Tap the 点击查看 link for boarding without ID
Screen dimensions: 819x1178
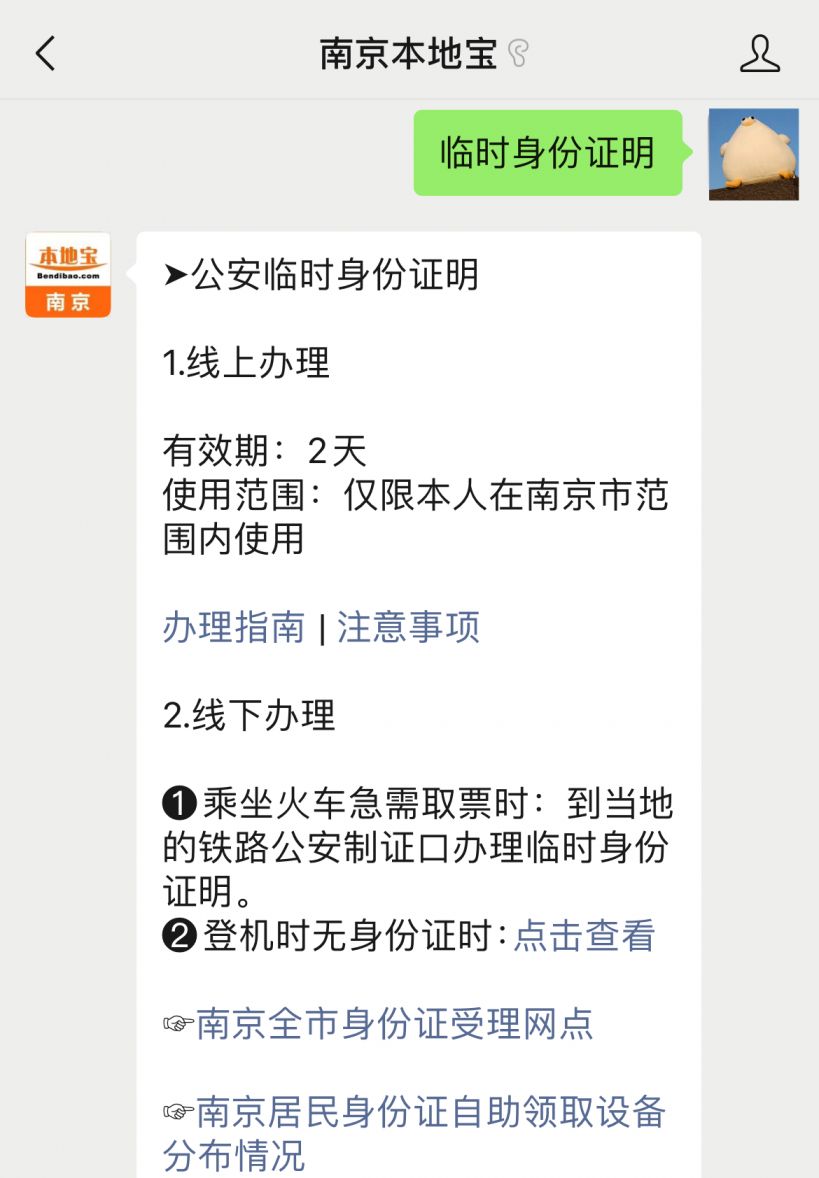(x=584, y=936)
